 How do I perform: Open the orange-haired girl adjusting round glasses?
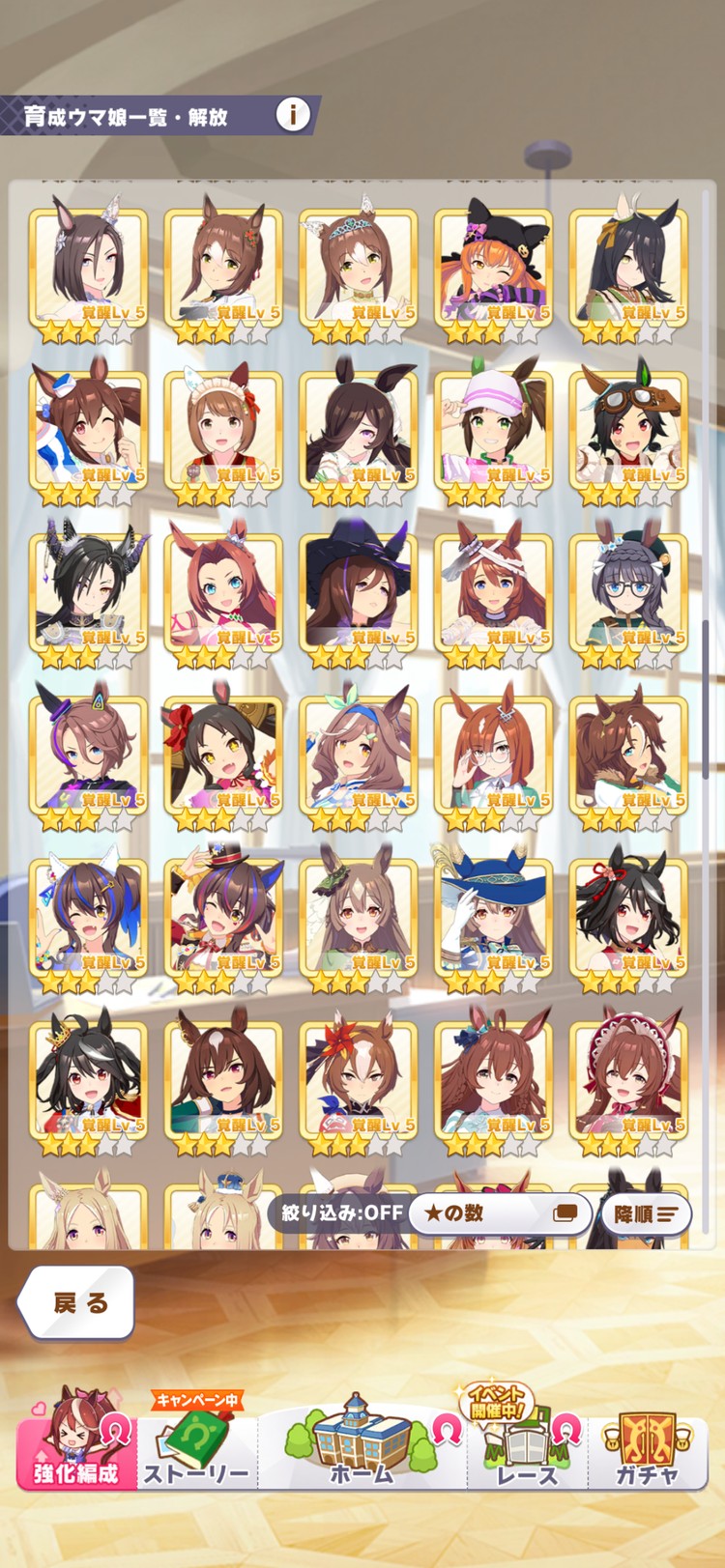493,753
